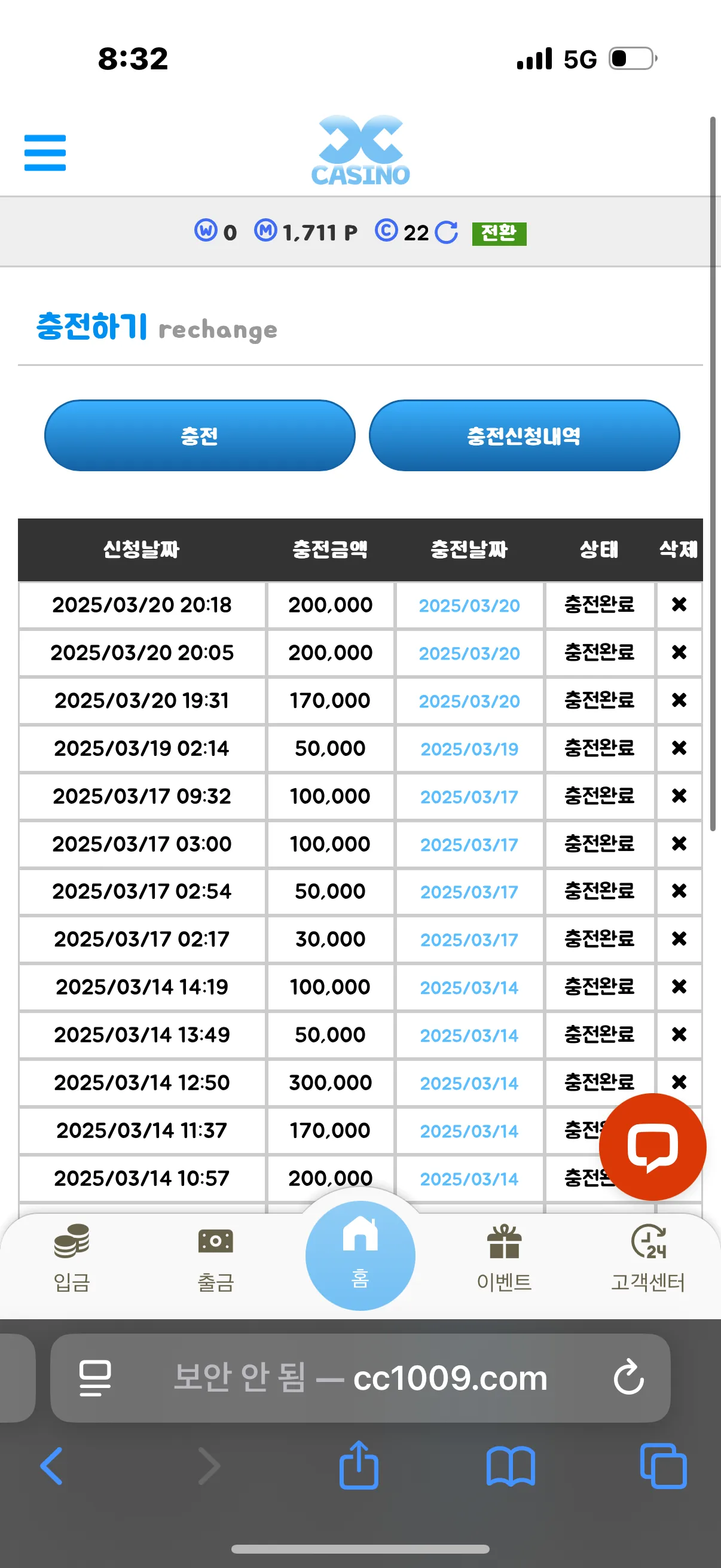
Task: Remove the 2025/03/19 02:14 record
Action: point(679,748)
